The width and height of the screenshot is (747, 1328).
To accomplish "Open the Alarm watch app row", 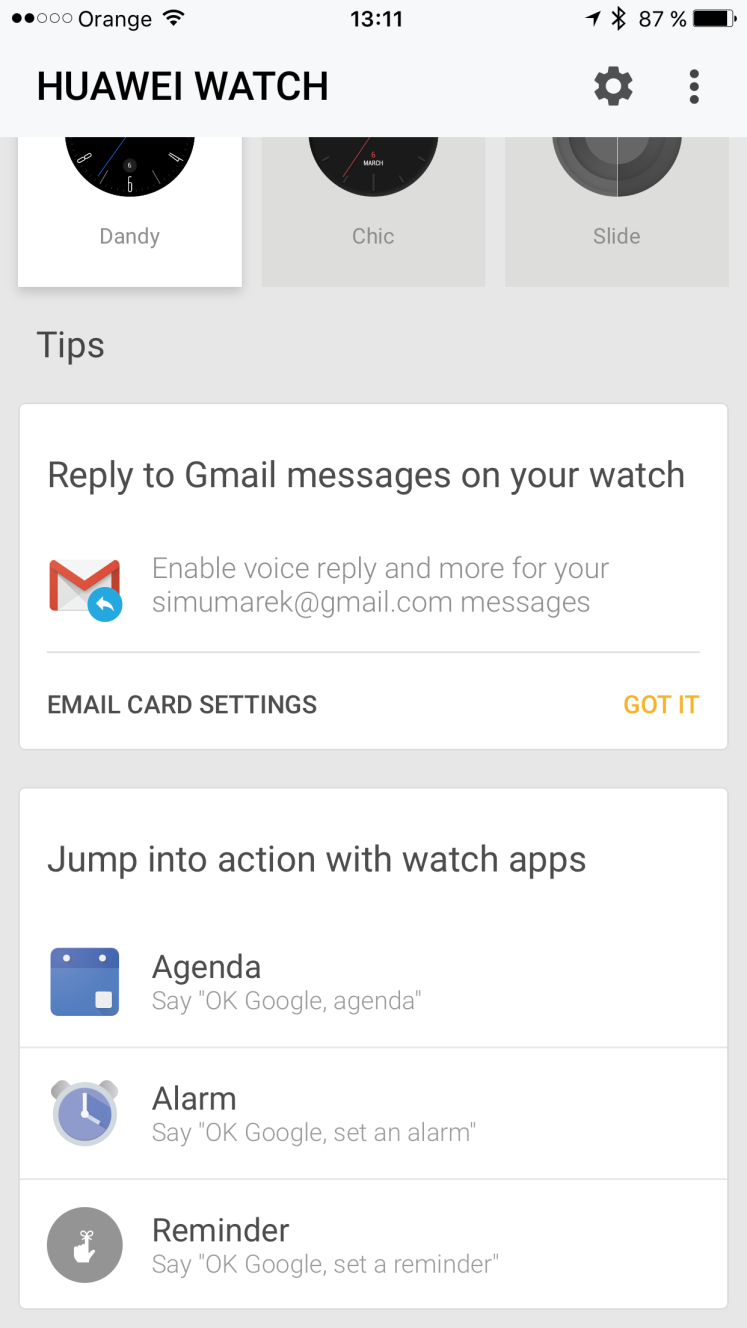I will (373, 1114).
